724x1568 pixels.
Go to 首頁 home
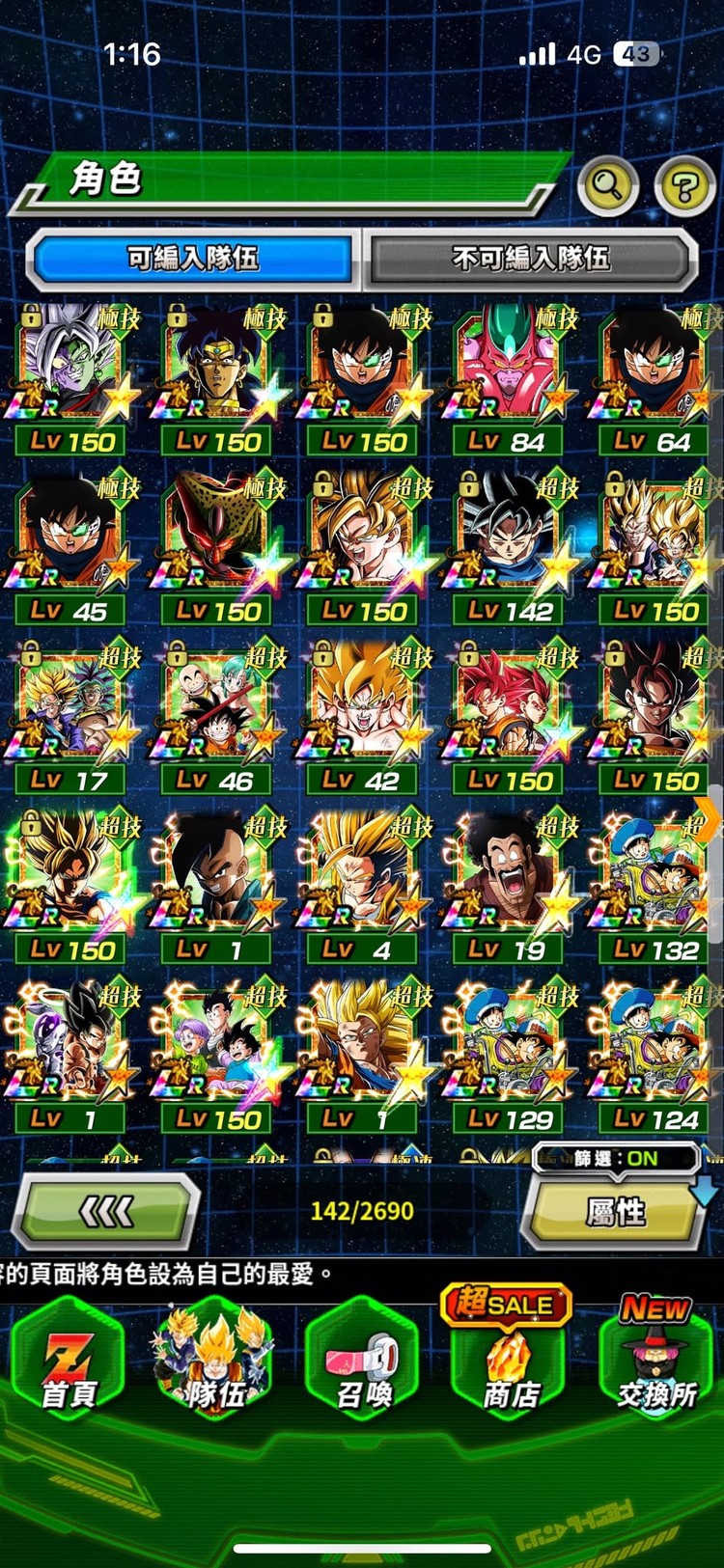68,1361
